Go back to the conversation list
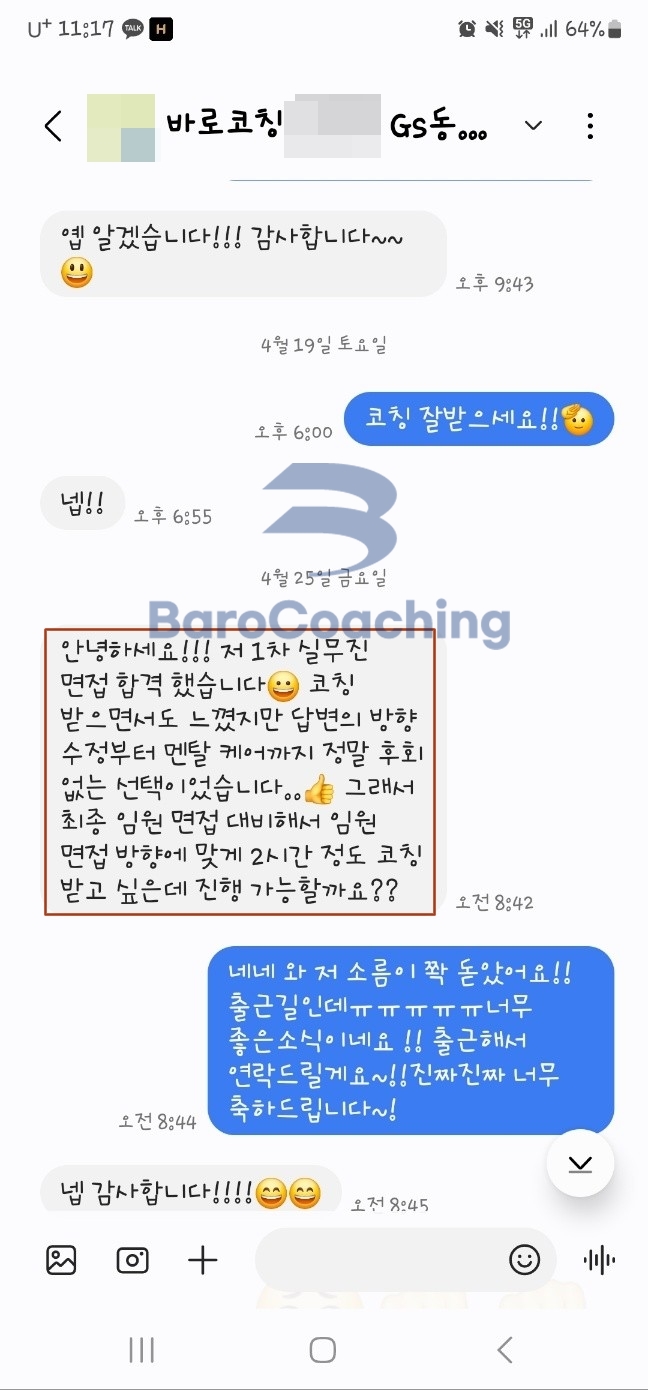 (53, 126)
